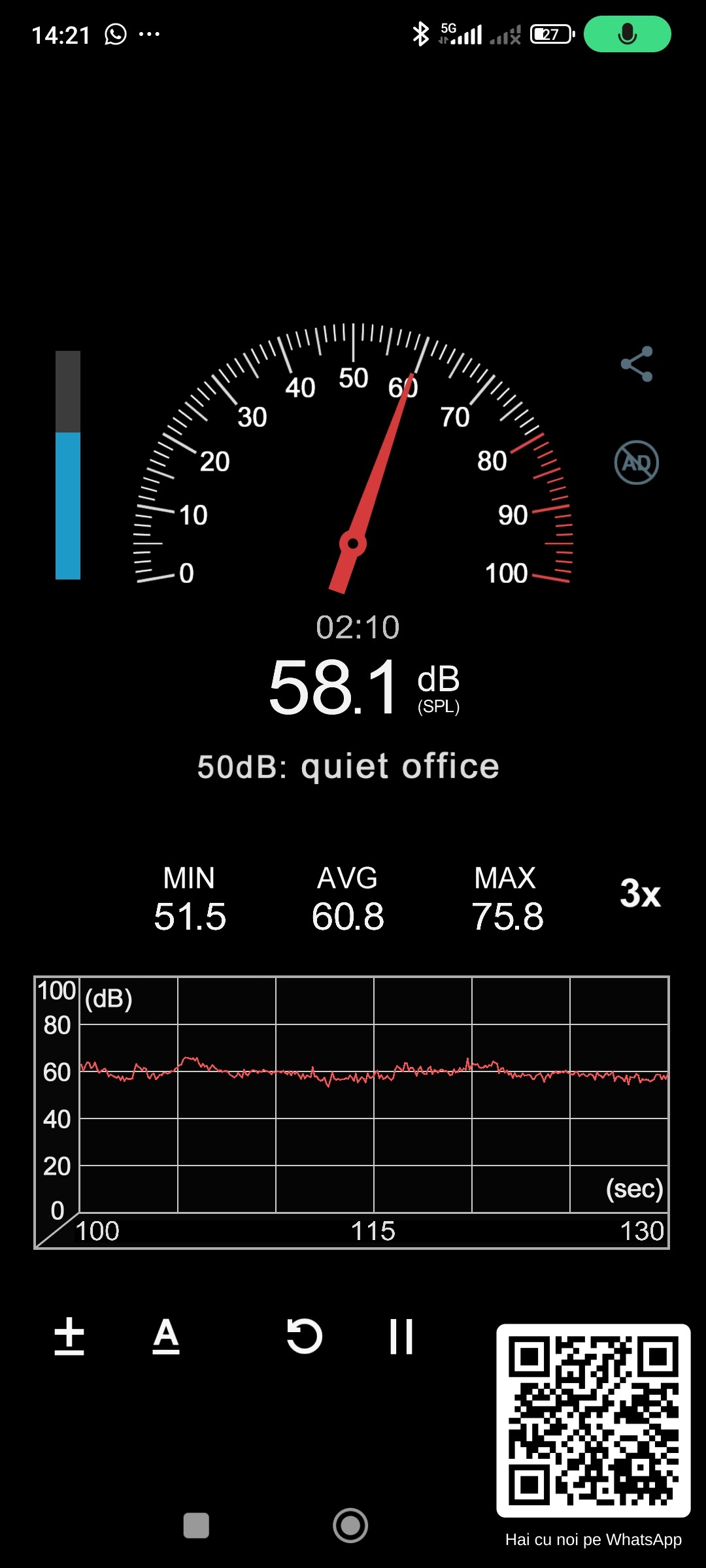
Task: Open the plus-minus calibration control
Action: pyautogui.click(x=69, y=1336)
